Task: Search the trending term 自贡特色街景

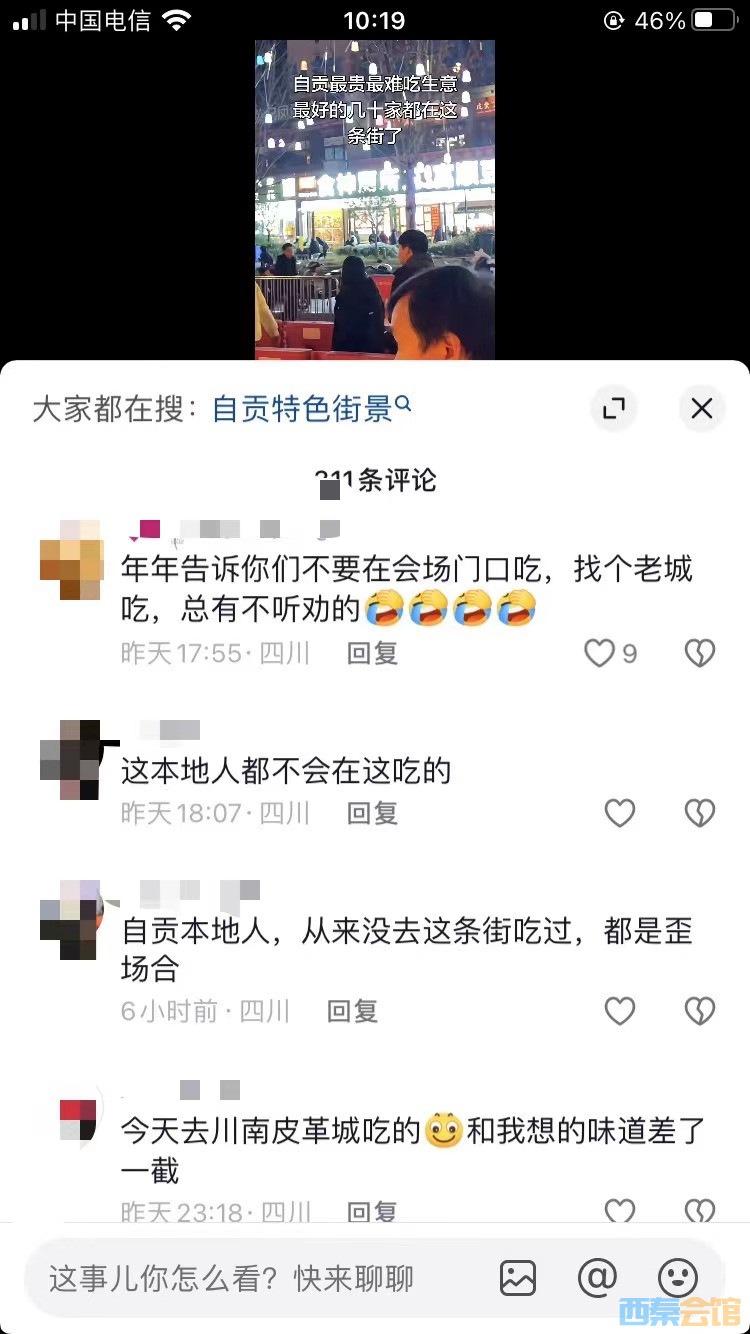Action: click(x=311, y=408)
